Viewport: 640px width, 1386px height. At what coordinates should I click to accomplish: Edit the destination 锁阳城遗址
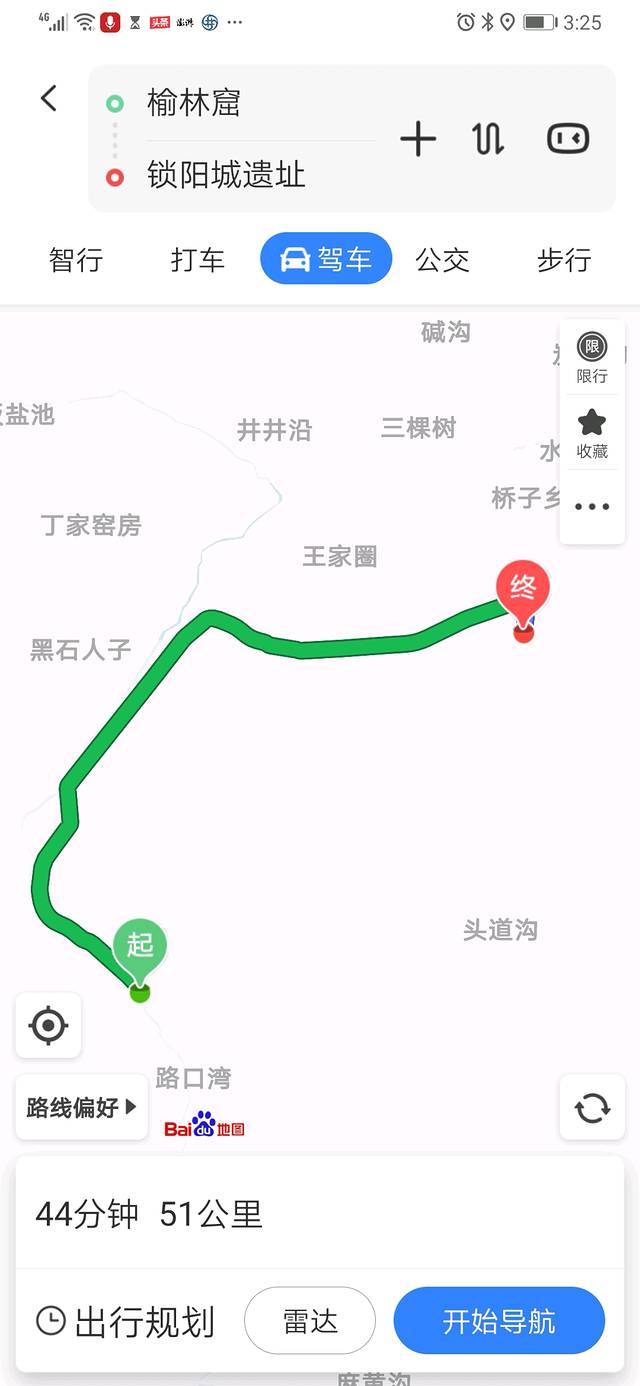pyautogui.click(x=226, y=176)
